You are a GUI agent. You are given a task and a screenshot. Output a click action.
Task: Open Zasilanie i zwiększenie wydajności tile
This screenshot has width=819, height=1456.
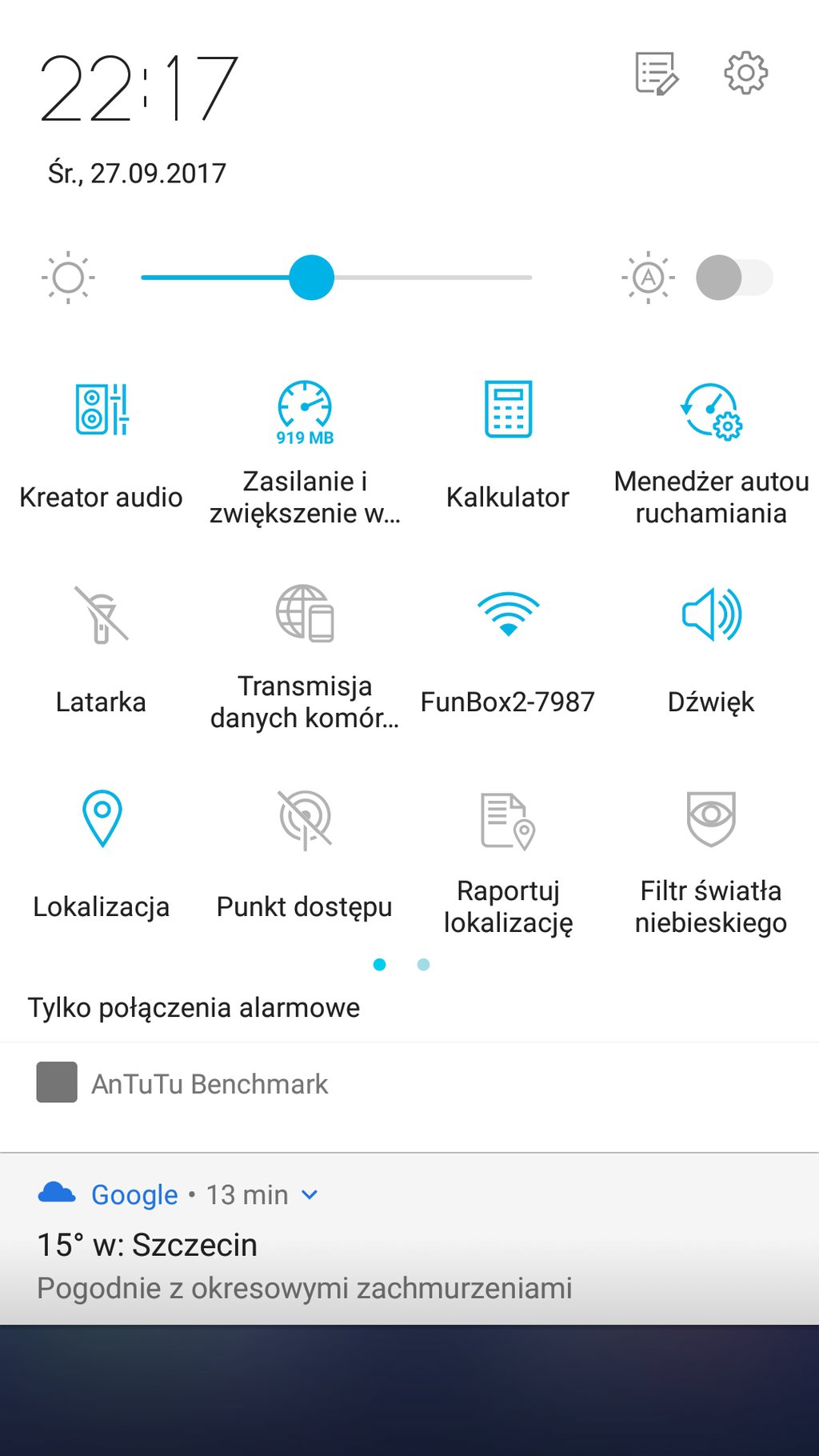point(305,411)
